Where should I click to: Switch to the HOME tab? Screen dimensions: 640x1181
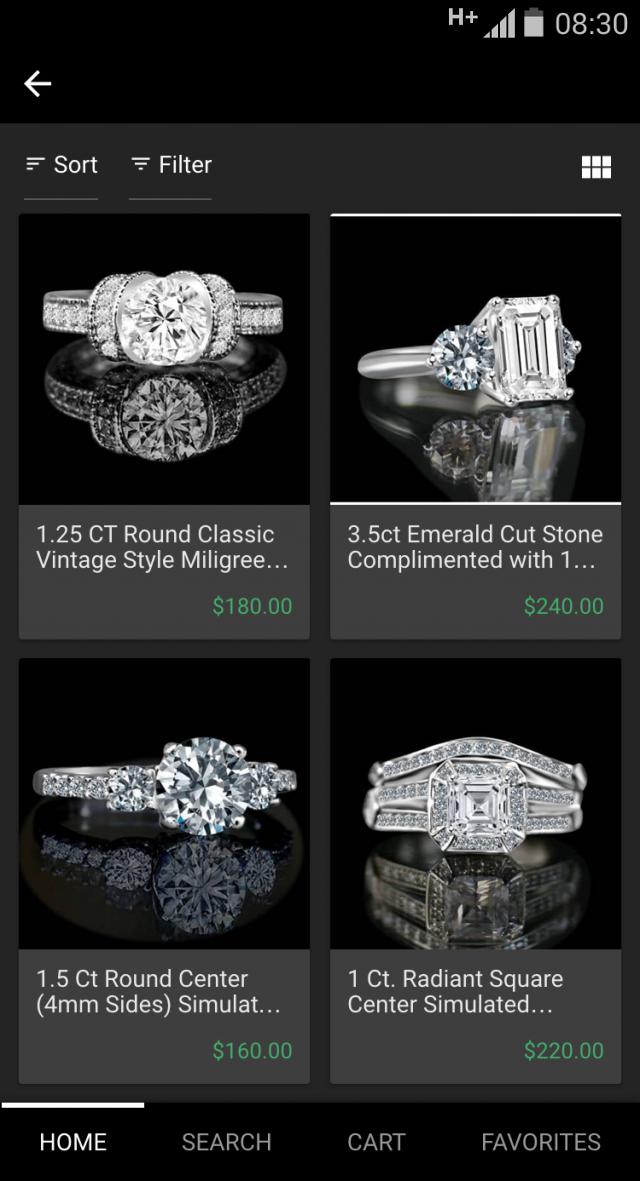click(73, 1142)
